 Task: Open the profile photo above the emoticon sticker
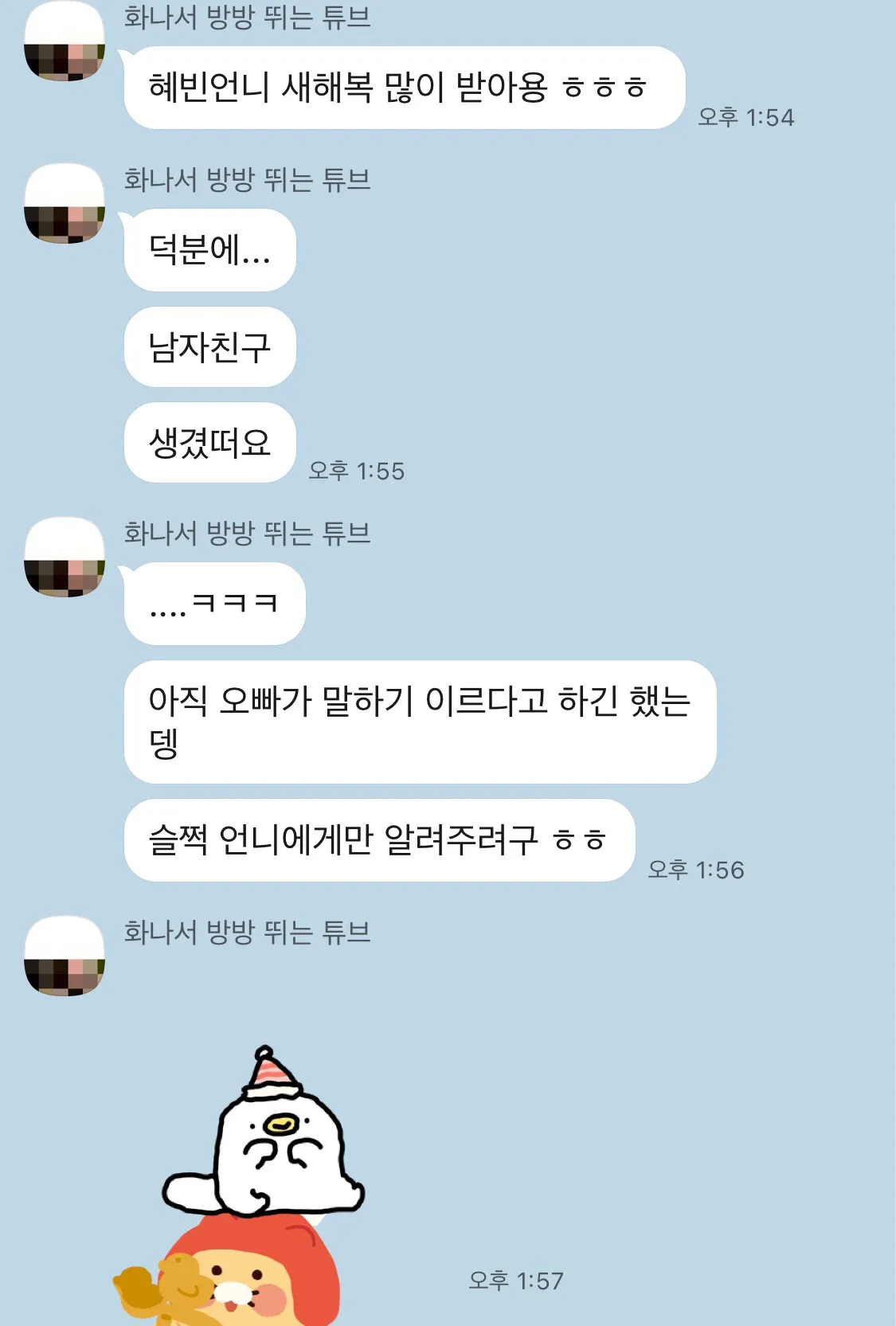click(65, 956)
